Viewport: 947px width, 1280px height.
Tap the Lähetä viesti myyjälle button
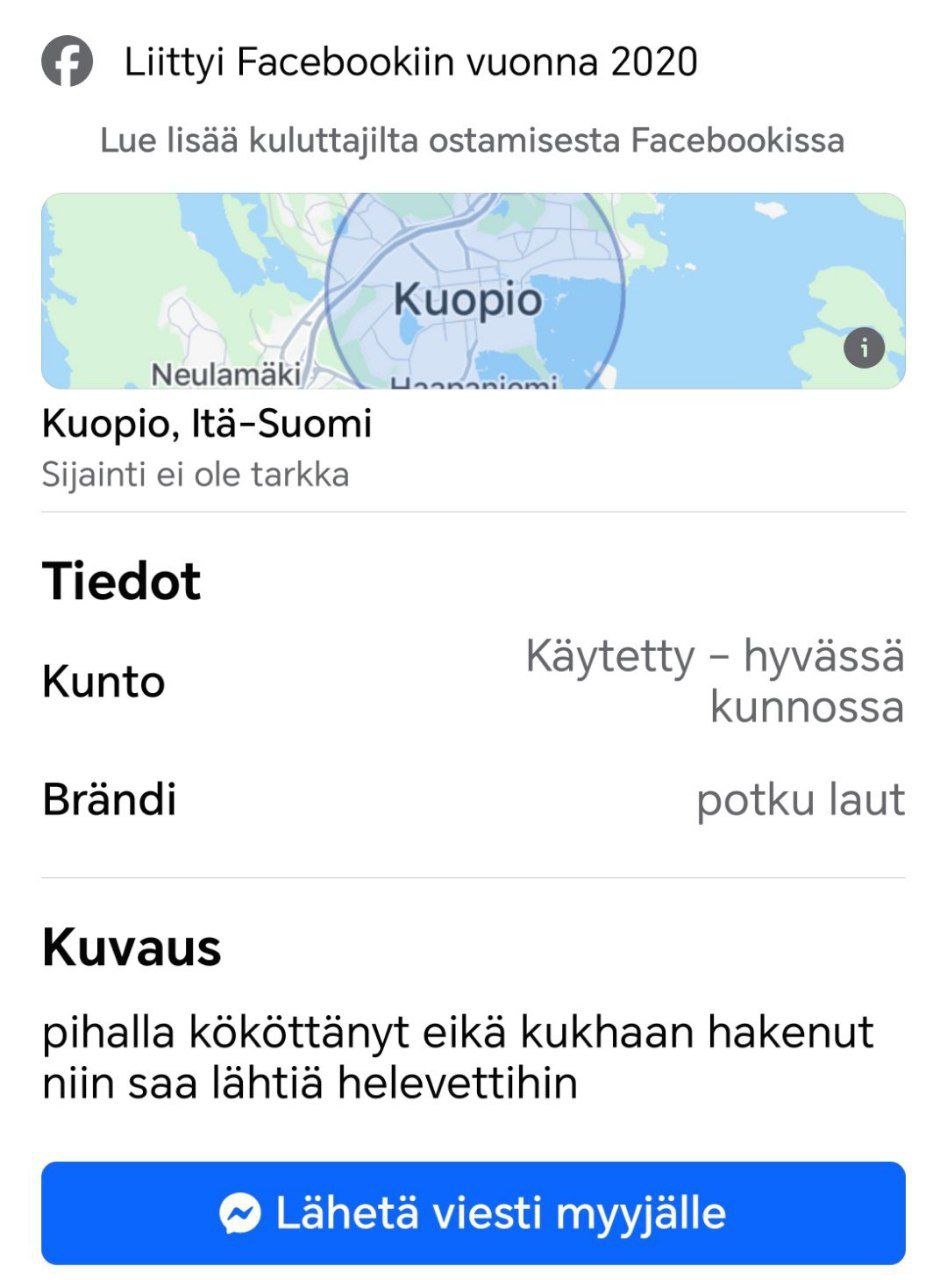click(x=473, y=1213)
